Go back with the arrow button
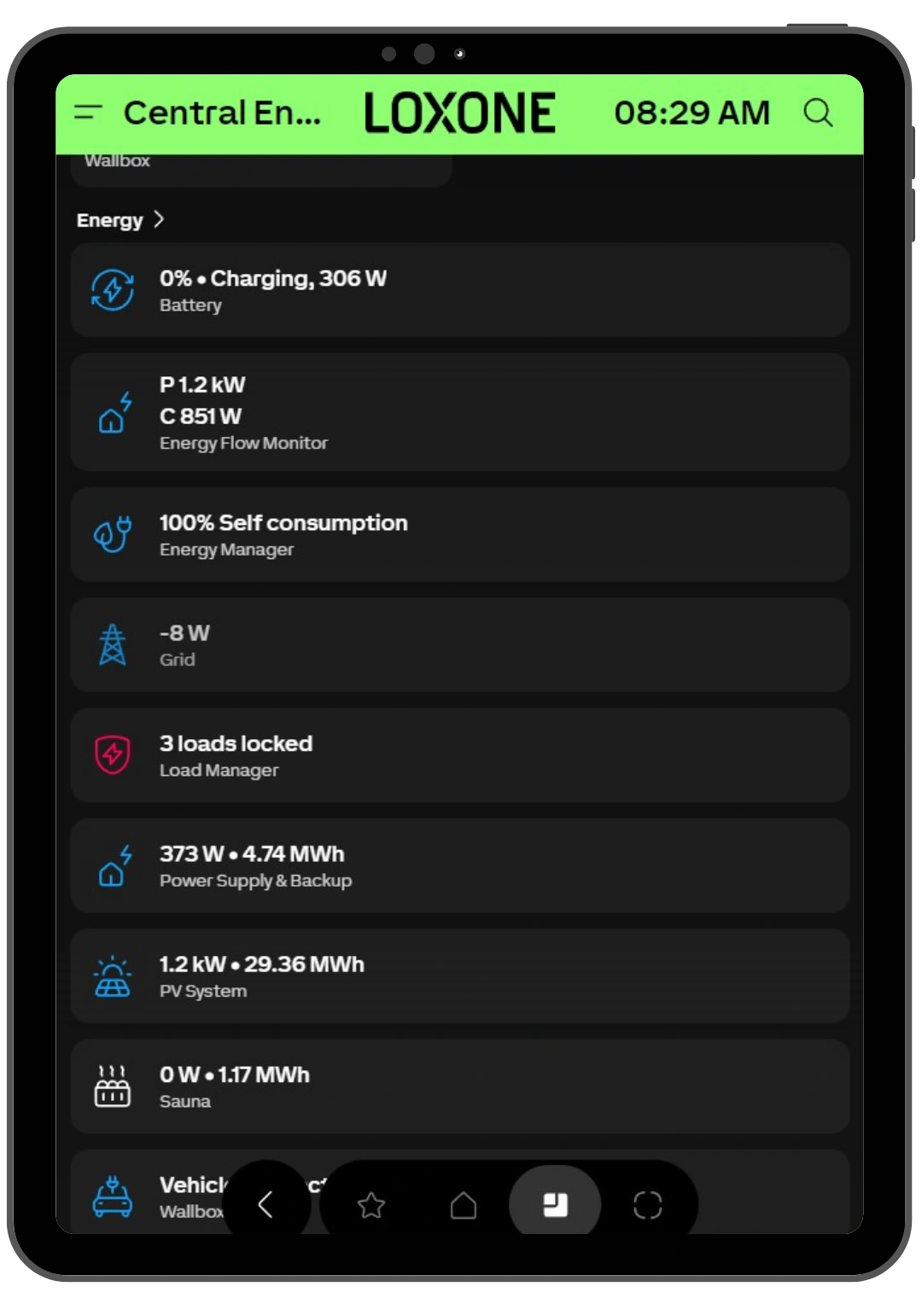Image resolution: width=922 pixels, height=1316 pixels. click(x=266, y=1204)
